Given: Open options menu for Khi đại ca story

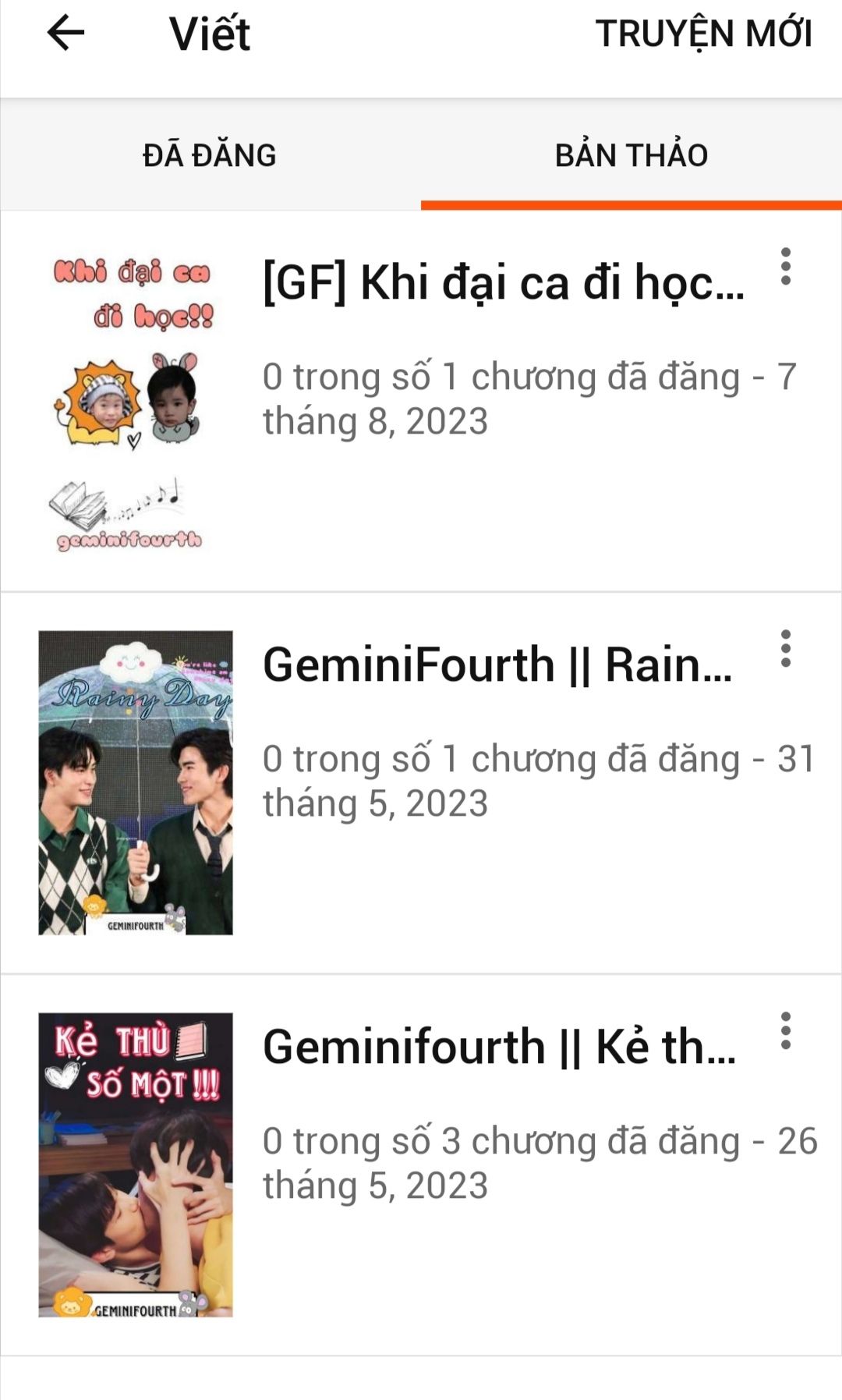Looking at the screenshot, I should [786, 267].
